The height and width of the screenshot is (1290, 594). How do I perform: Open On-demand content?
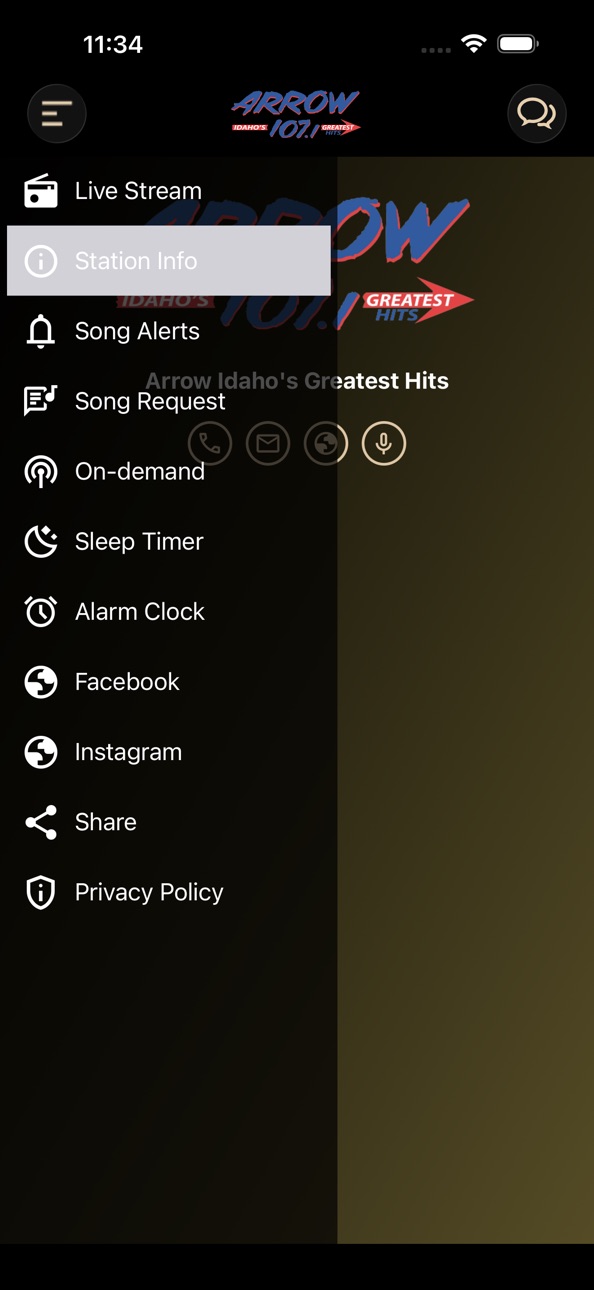[x=169, y=471]
